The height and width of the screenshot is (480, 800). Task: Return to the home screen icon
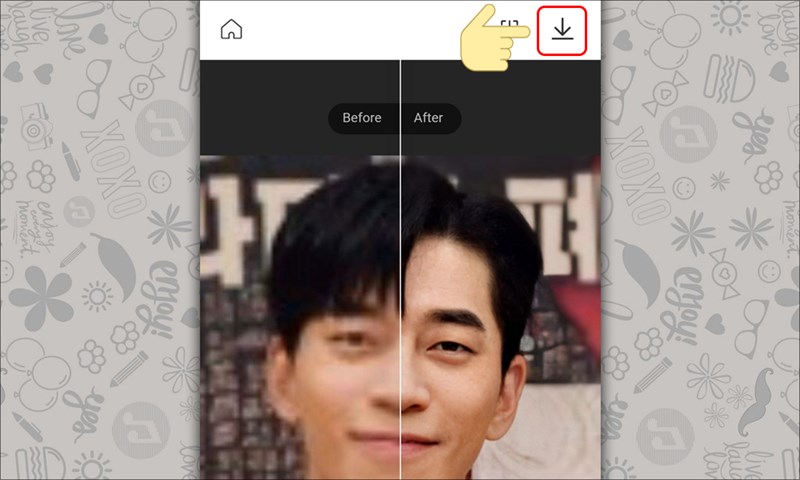231,29
